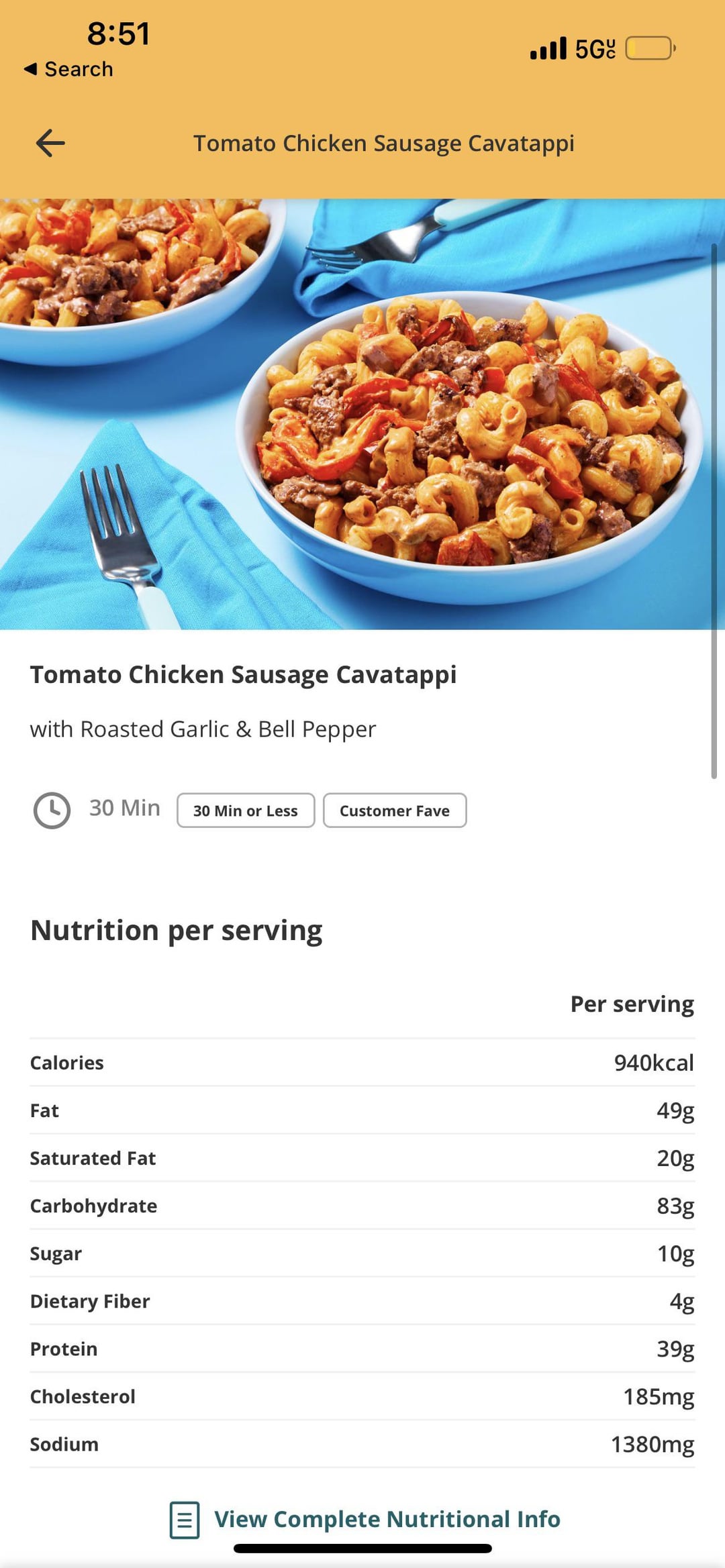Tap the 30 Min or Less chip
The width and height of the screenshot is (725, 1568).
(x=246, y=811)
